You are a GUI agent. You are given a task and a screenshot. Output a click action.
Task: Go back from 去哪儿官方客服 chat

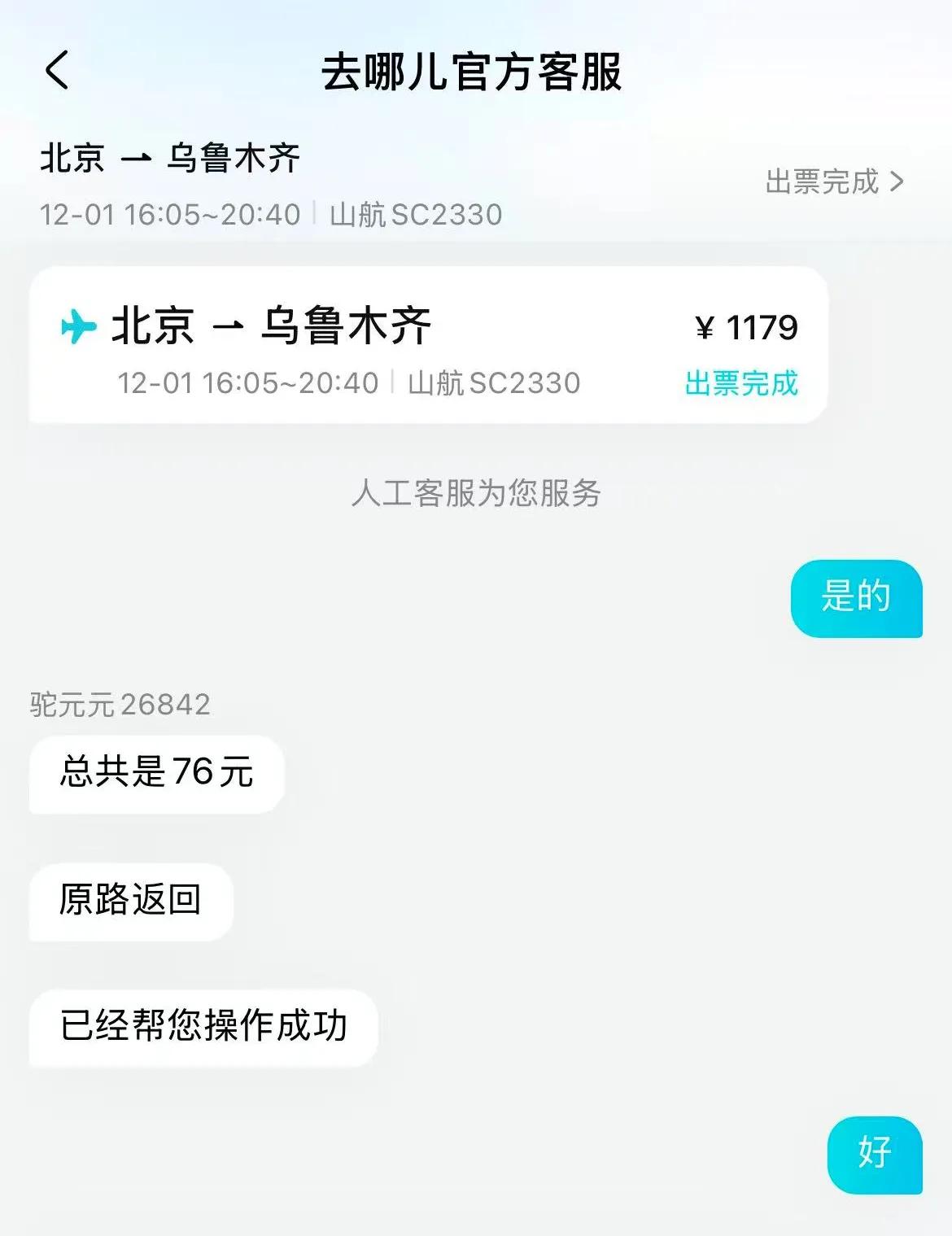(57, 71)
